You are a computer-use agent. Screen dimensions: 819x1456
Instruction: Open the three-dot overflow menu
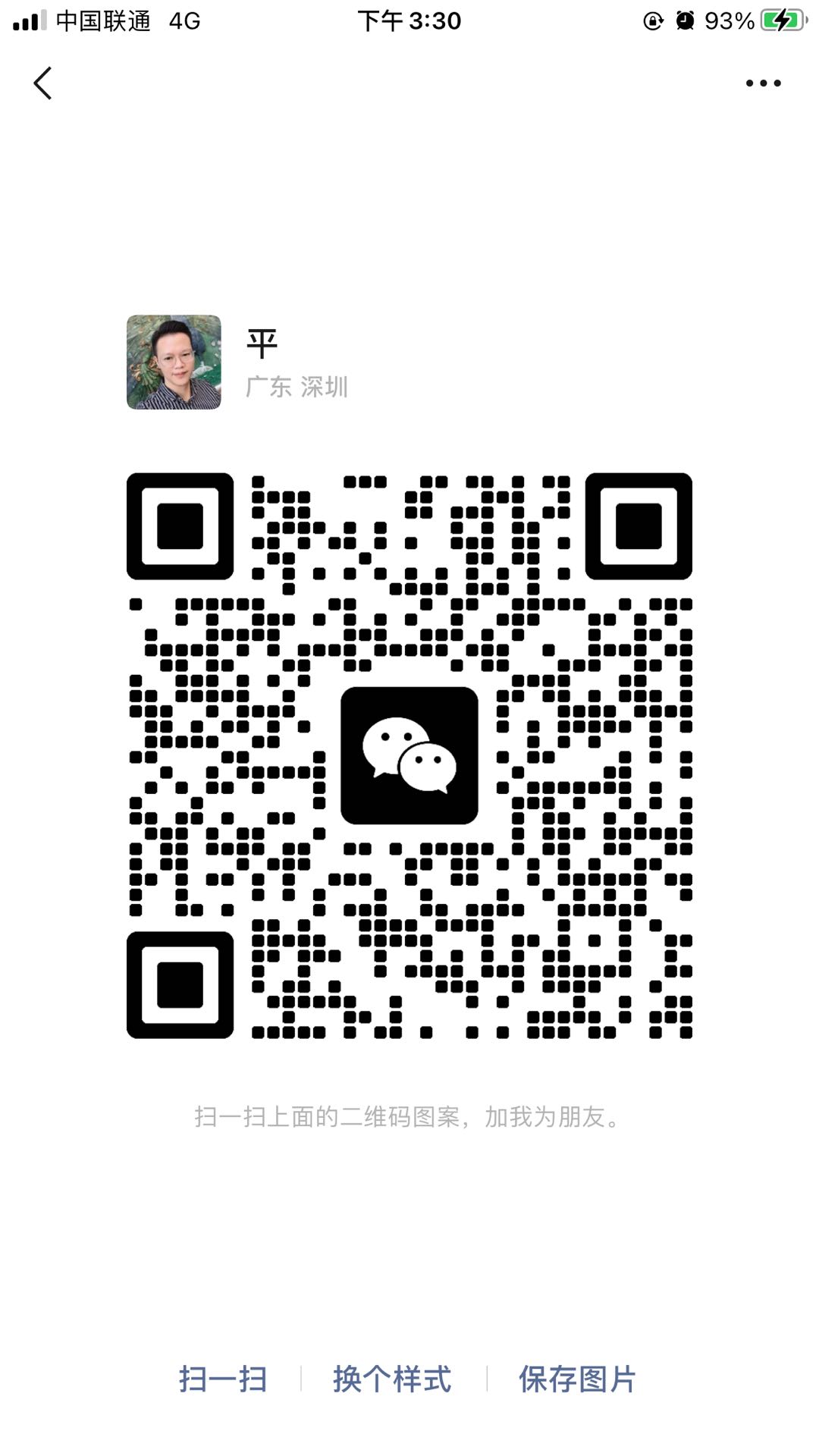pos(763,83)
